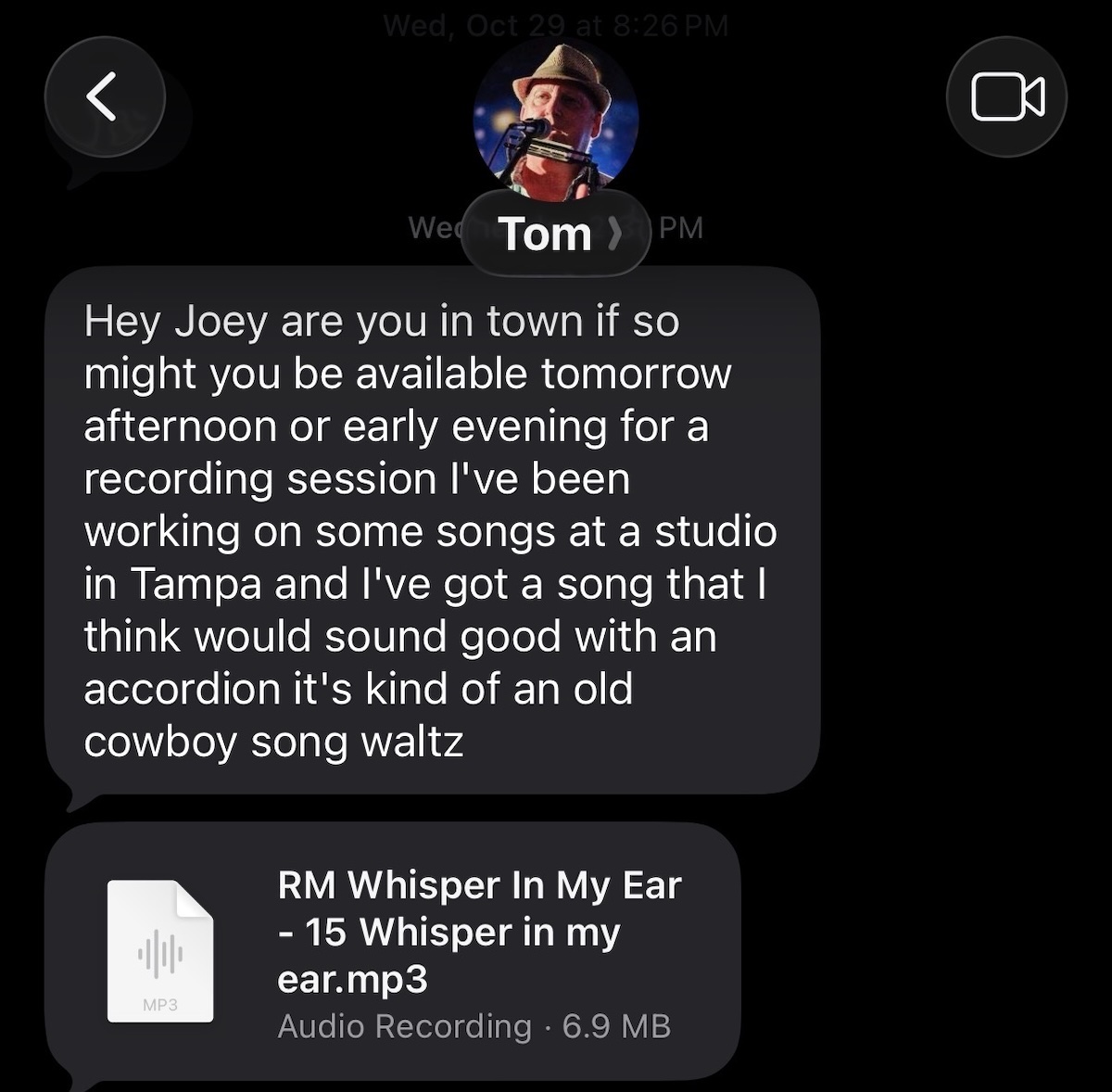Open the Whisper In My Ear MP3 attachment
Image resolution: width=1112 pixels, height=1092 pixels.
pyautogui.click(x=393, y=953)
